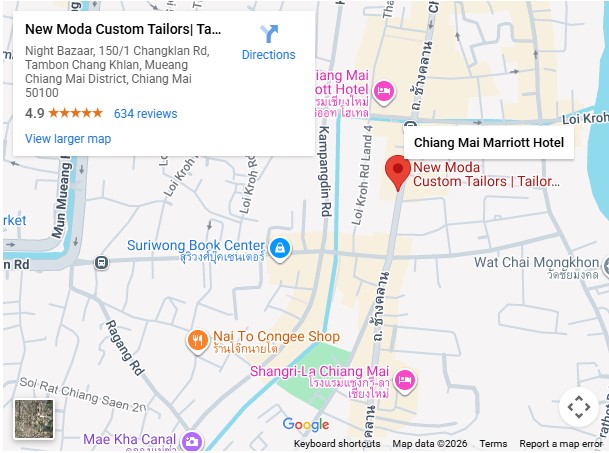The width and height of the screenshot is (609, 453).
Task: Open the Keyboard shortcuts link
Action: coord(337,444)
